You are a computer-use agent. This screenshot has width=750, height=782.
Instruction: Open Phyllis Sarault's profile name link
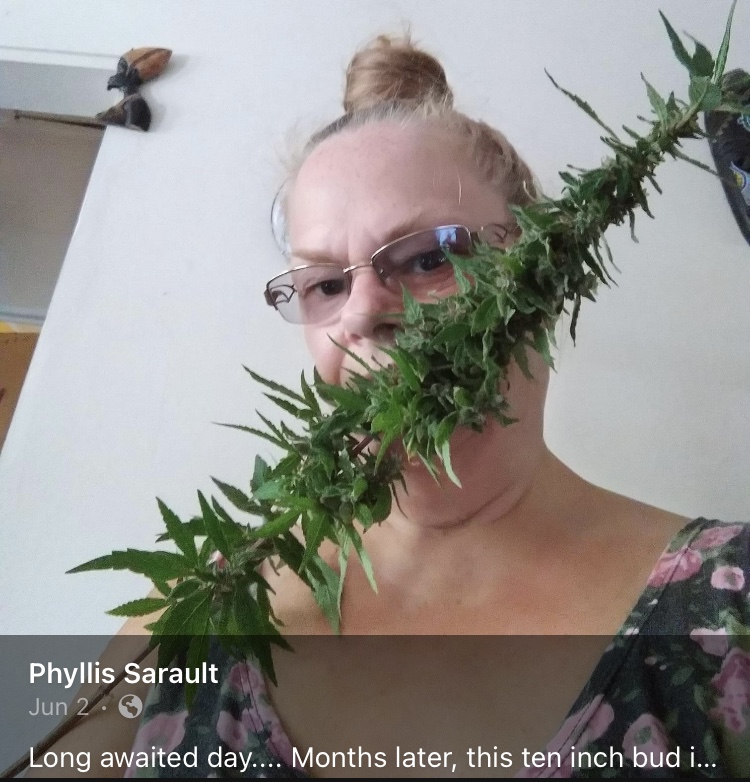coord(123,673)
